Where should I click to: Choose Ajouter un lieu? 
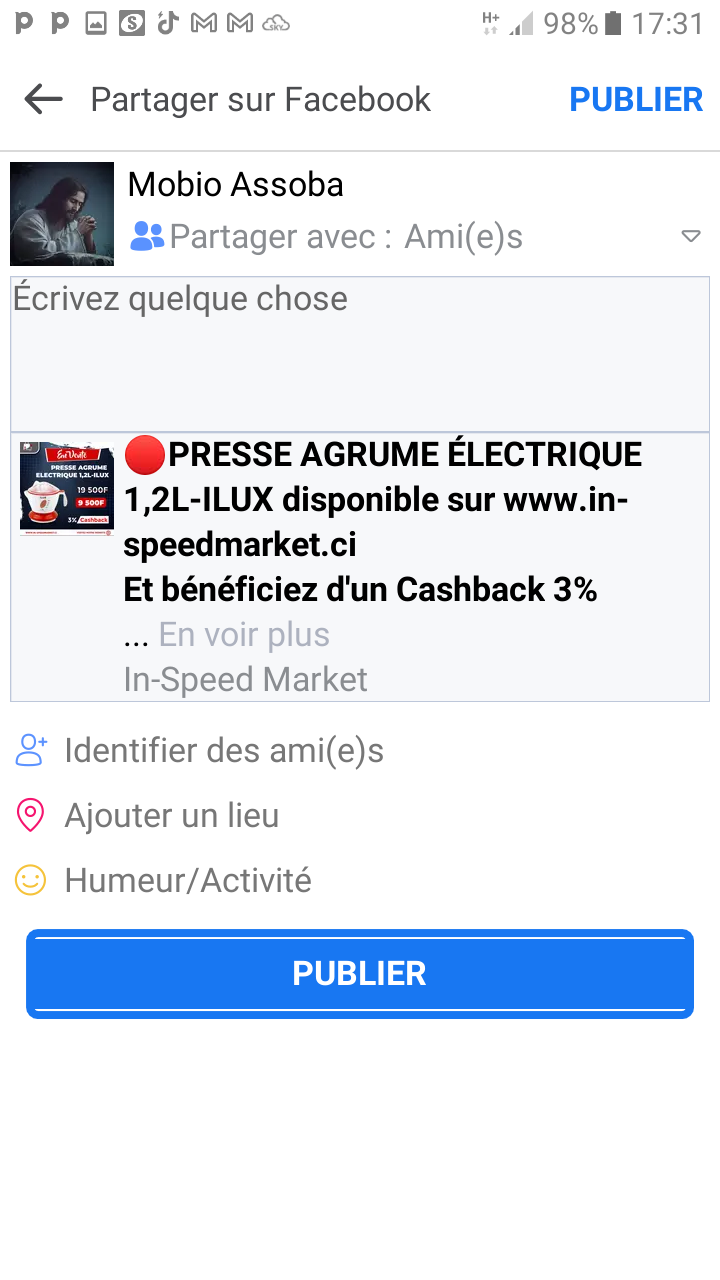(x=171, y=816)
